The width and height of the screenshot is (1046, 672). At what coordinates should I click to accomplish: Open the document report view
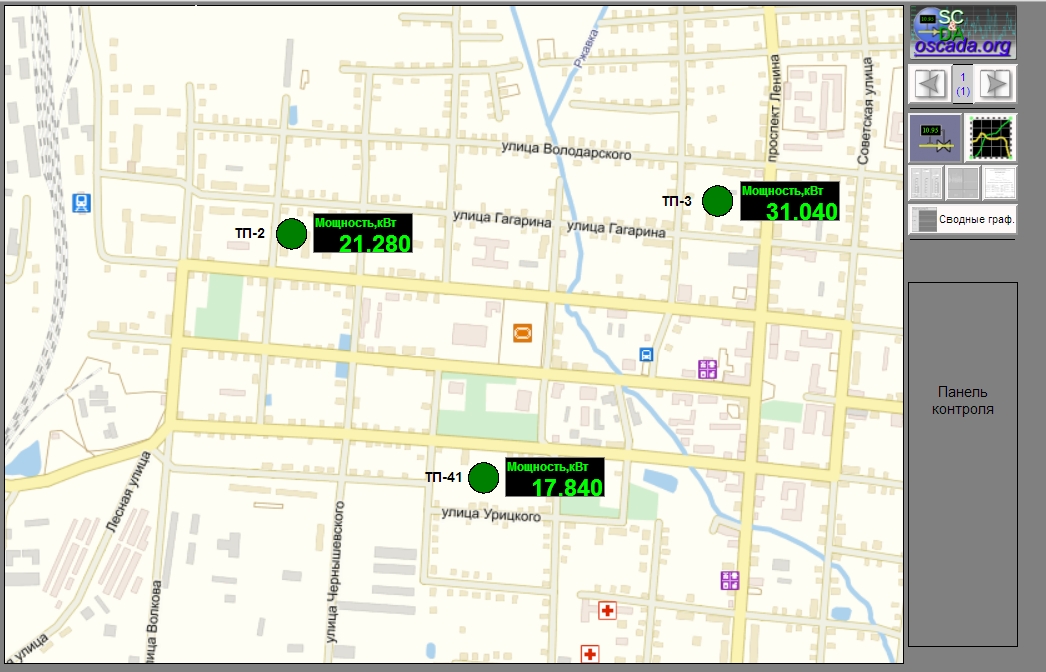pyautogui.click(x=999, y=184)
